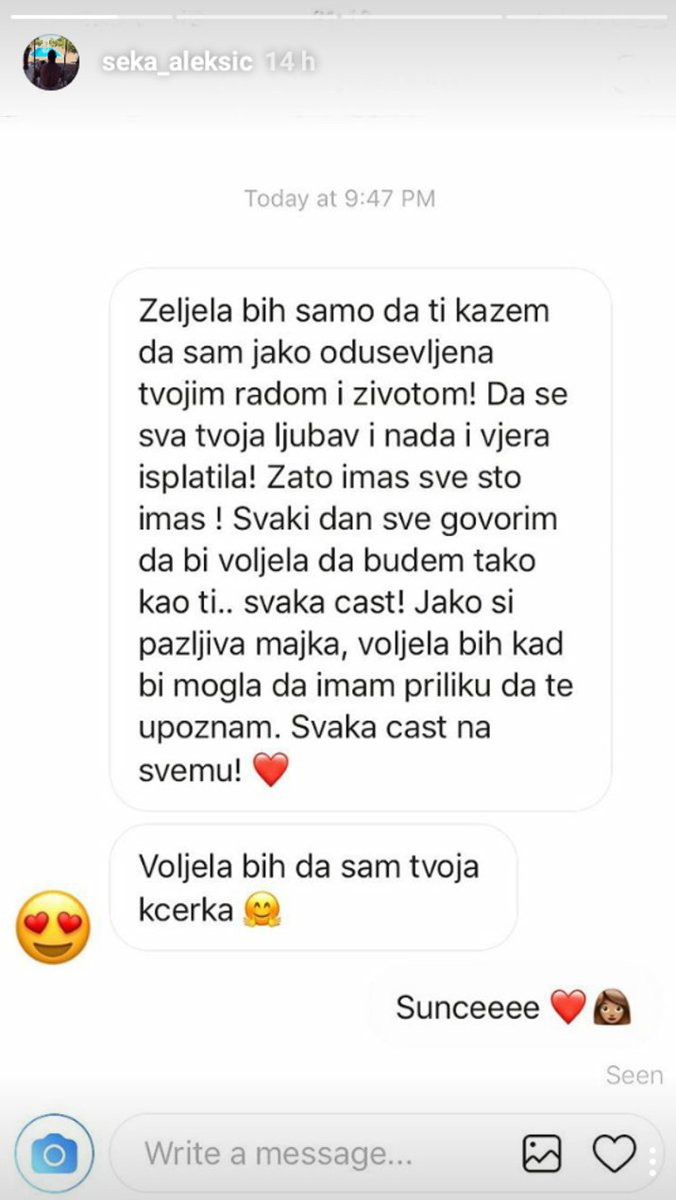
Task: Open seka_aleksic profile picture in story header
Action: coord(51,63)
